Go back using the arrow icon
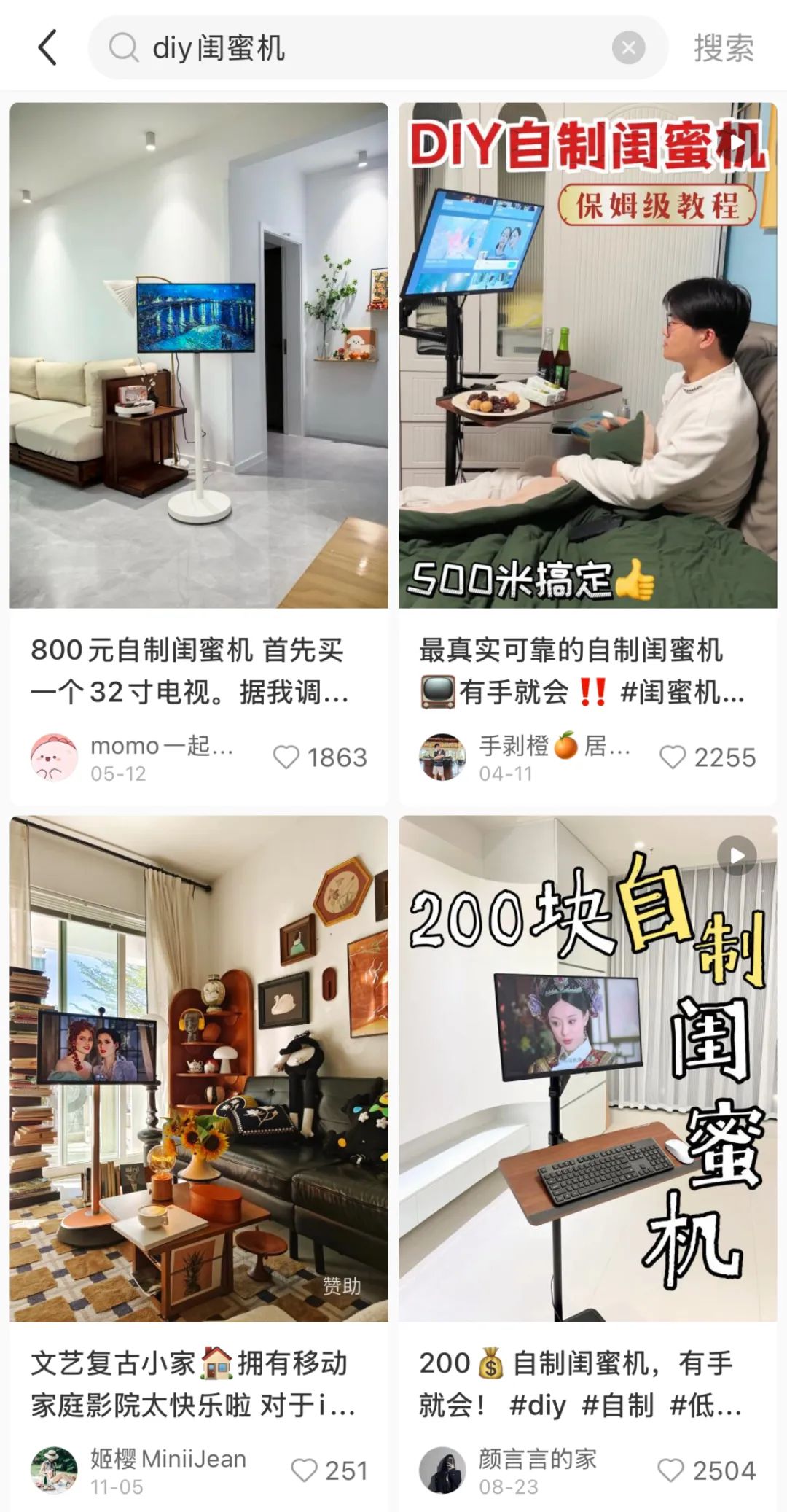The height and width of the screenshot is (1512, 787). pyautogui.click(x=47, y=48)
